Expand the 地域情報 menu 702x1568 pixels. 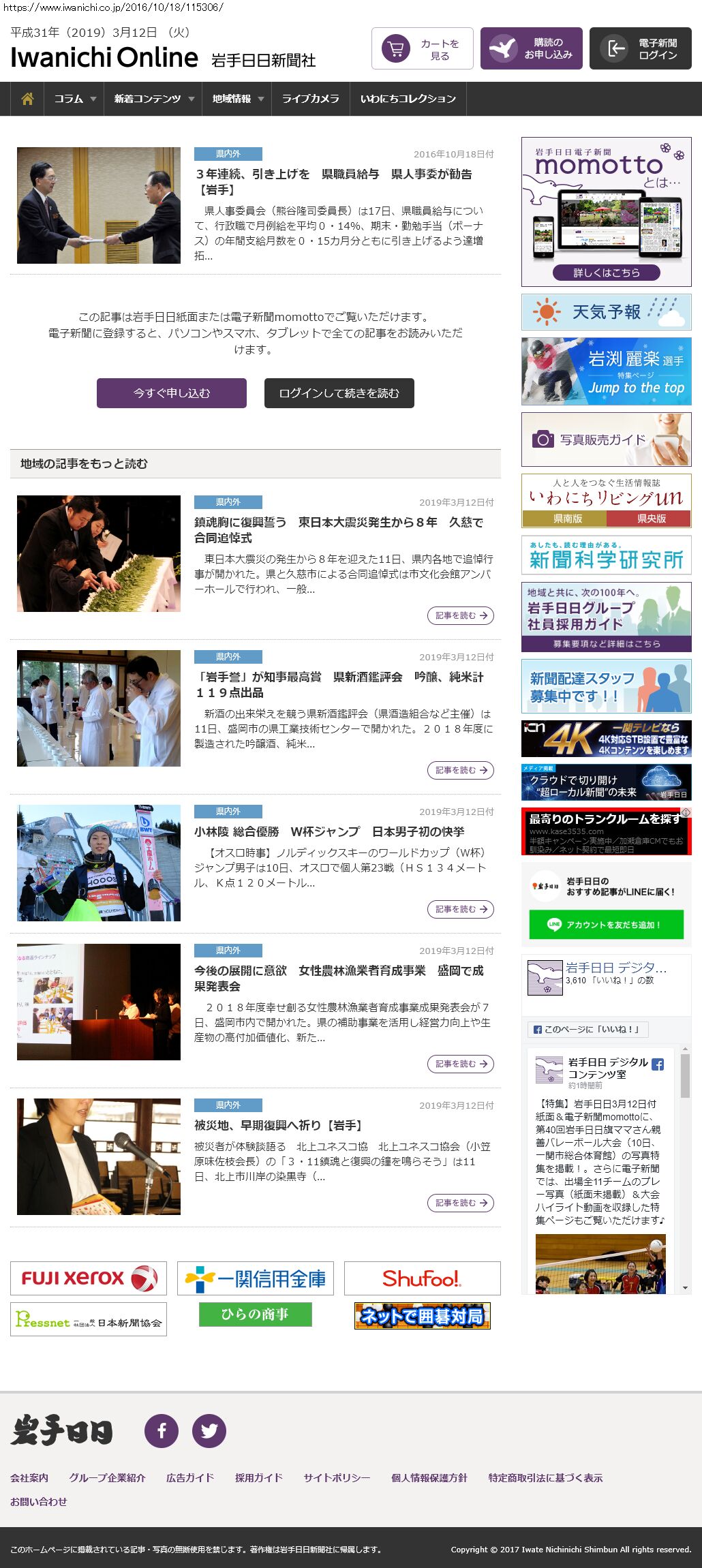[236, 99]
